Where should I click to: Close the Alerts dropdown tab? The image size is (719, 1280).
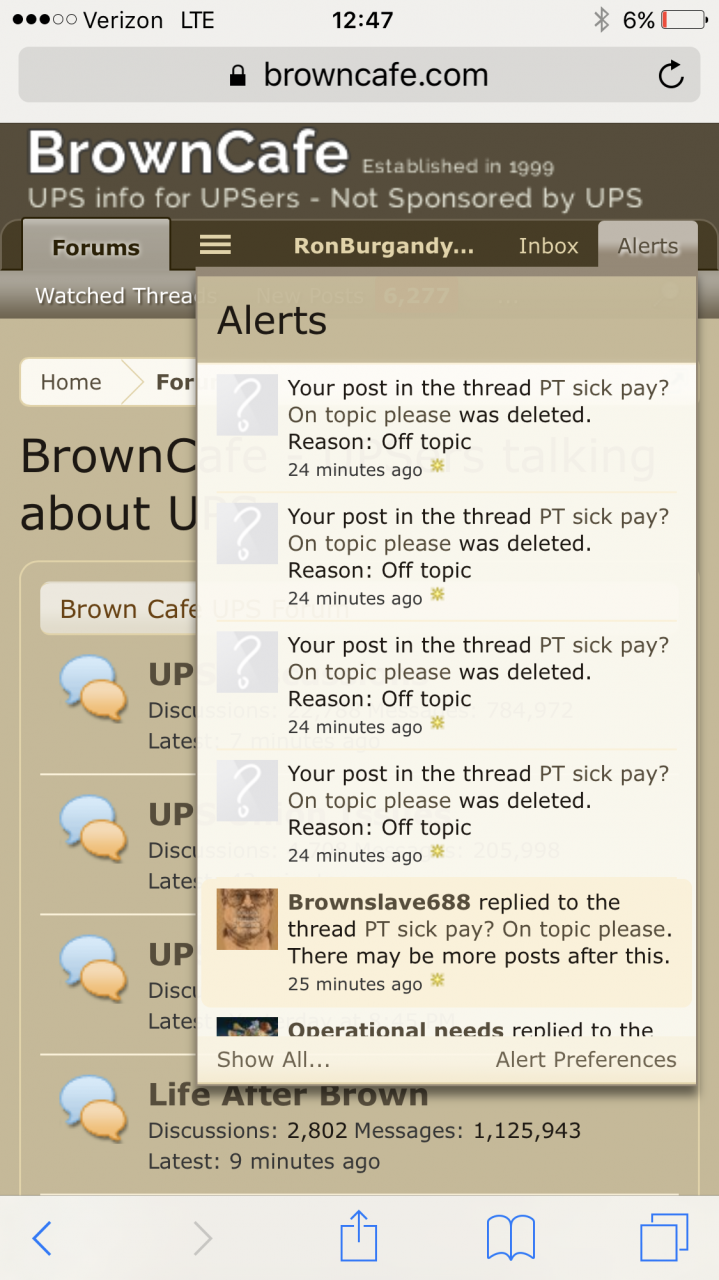point(647,246)
